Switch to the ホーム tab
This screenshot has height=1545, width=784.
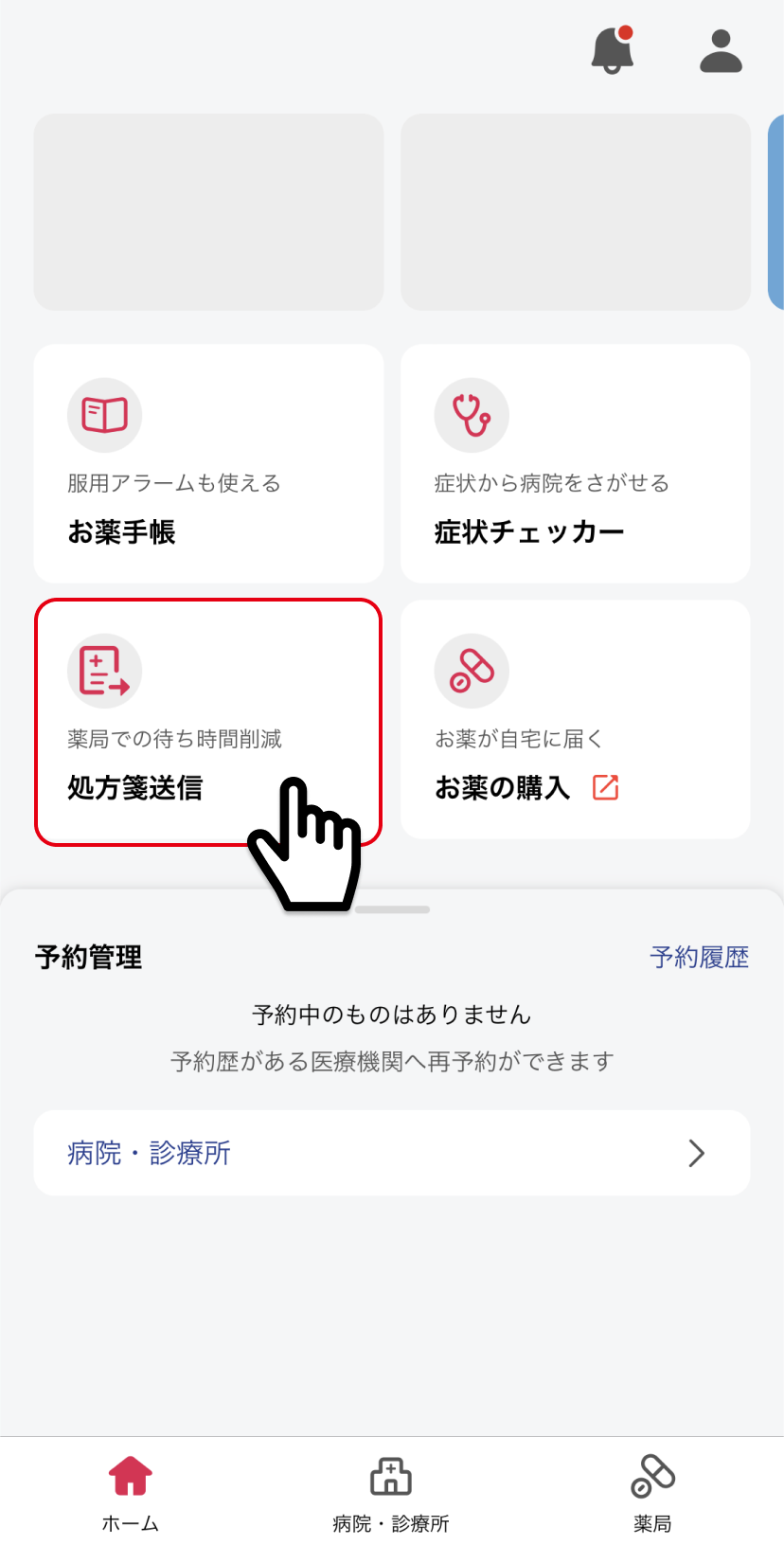tap(131, 1494)
